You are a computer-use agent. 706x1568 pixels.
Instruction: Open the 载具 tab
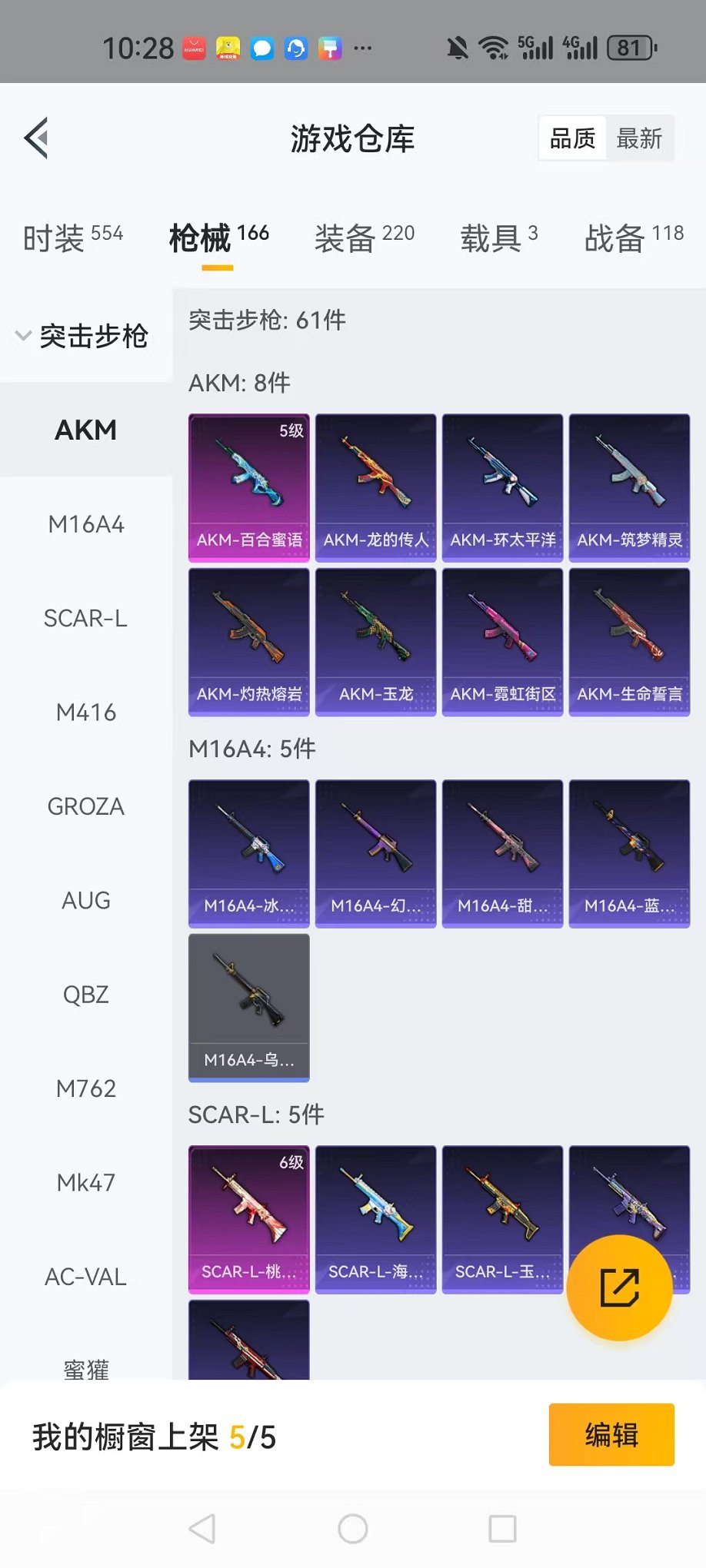pos(498,238)
